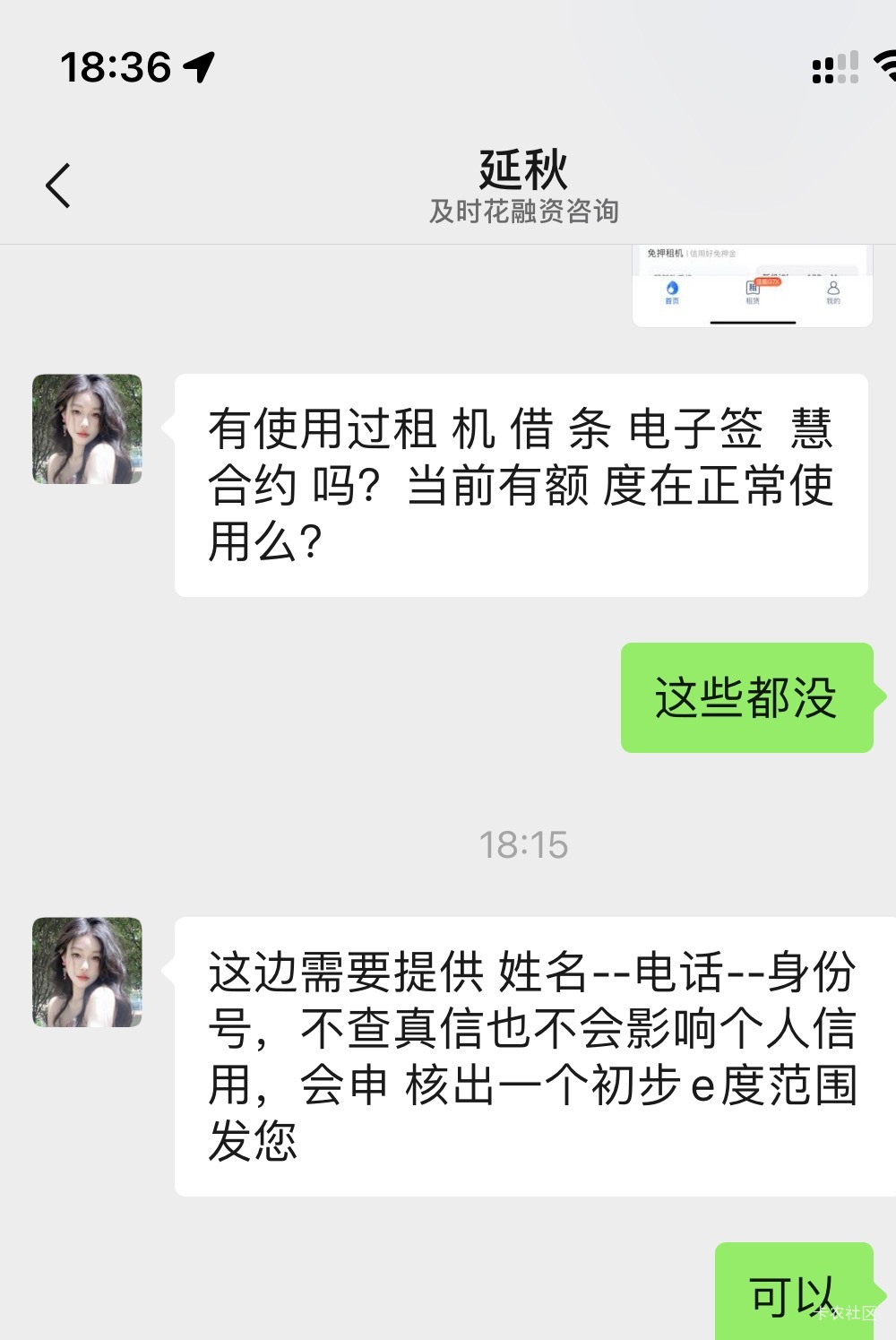View 延秋's profile from the 姓名--电话 message avatar

(87, 972)
